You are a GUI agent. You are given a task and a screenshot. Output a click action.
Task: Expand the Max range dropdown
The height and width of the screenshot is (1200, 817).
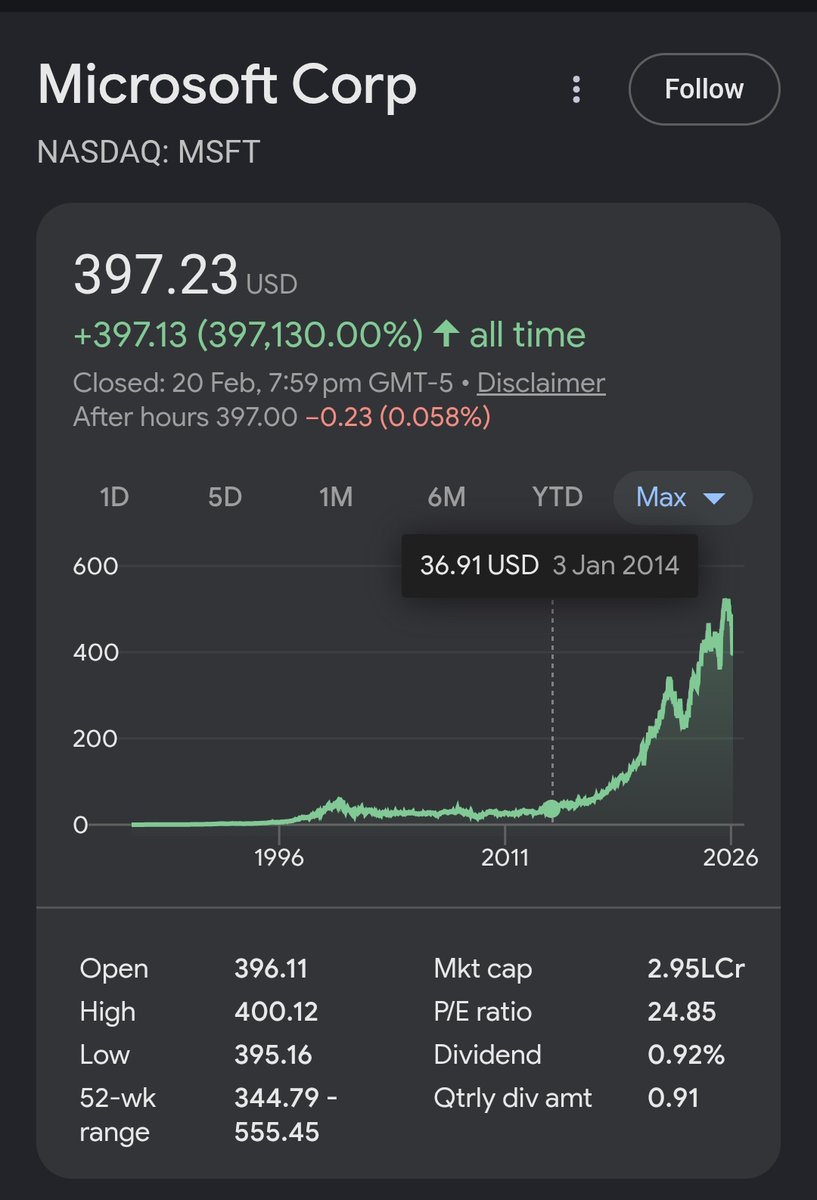coord(681,497)
